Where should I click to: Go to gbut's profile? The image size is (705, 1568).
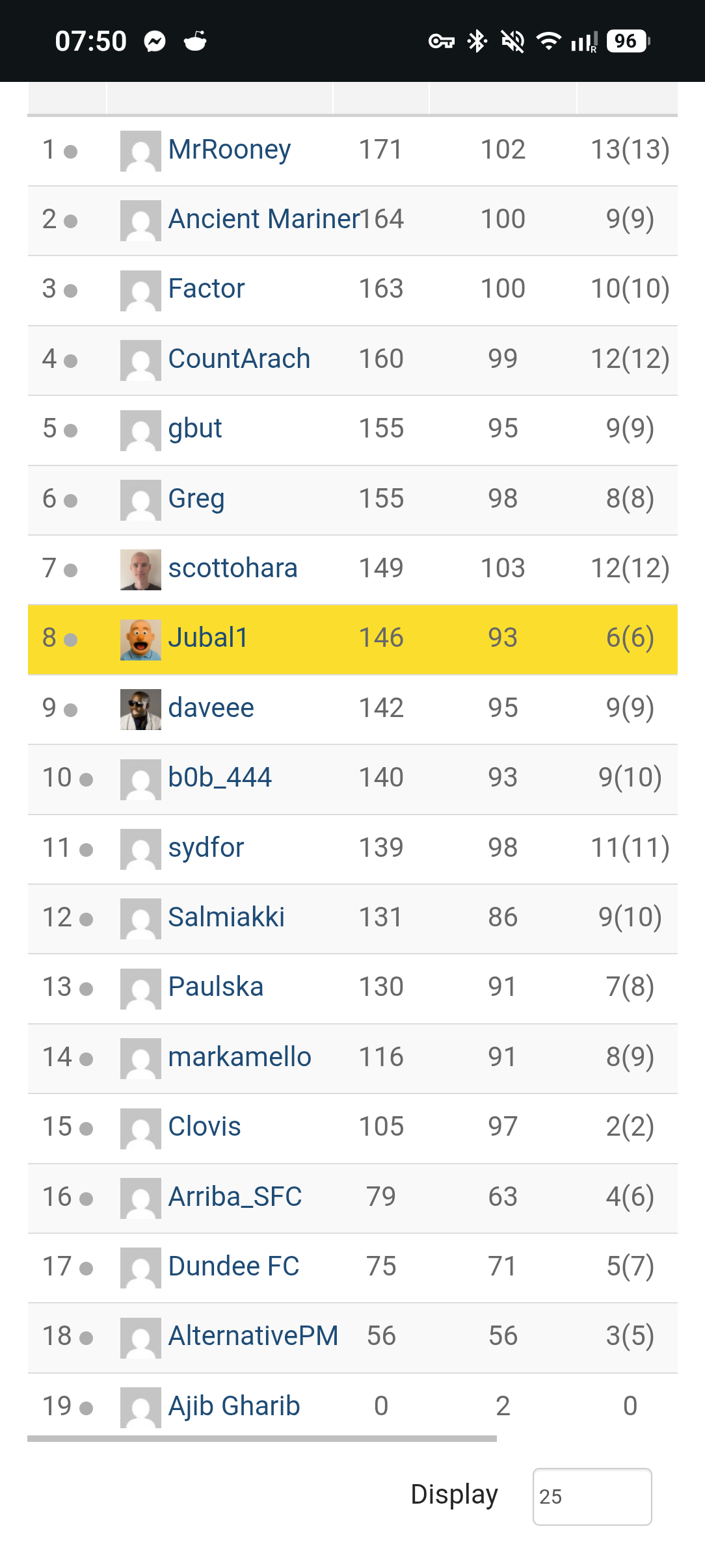tap(195, 429)
